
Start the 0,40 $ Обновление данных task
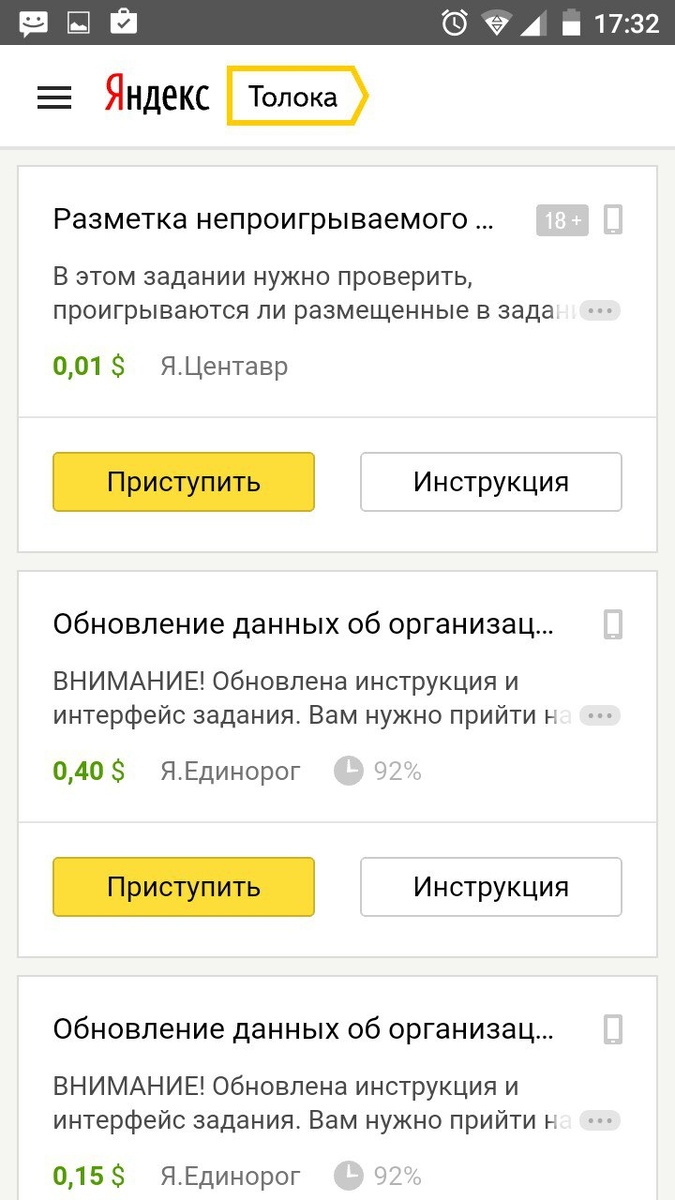(x=183, y=887)
